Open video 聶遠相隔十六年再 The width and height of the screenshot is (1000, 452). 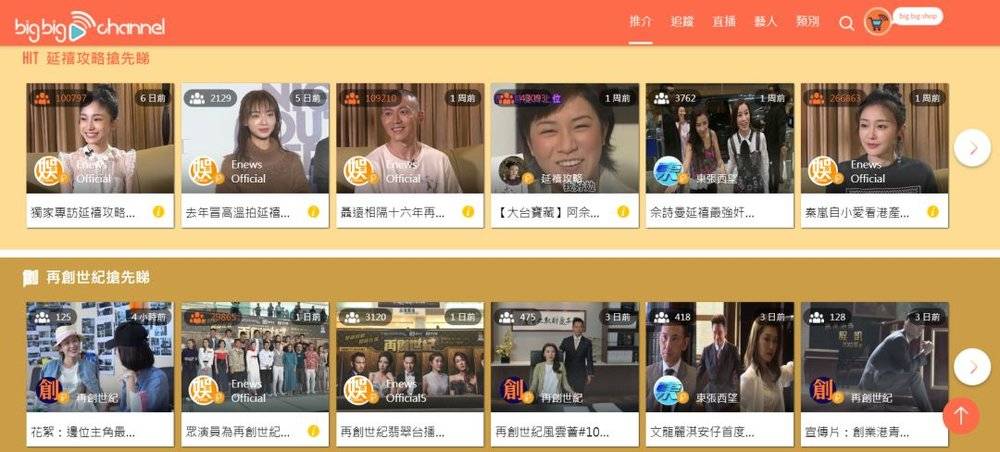409,140
